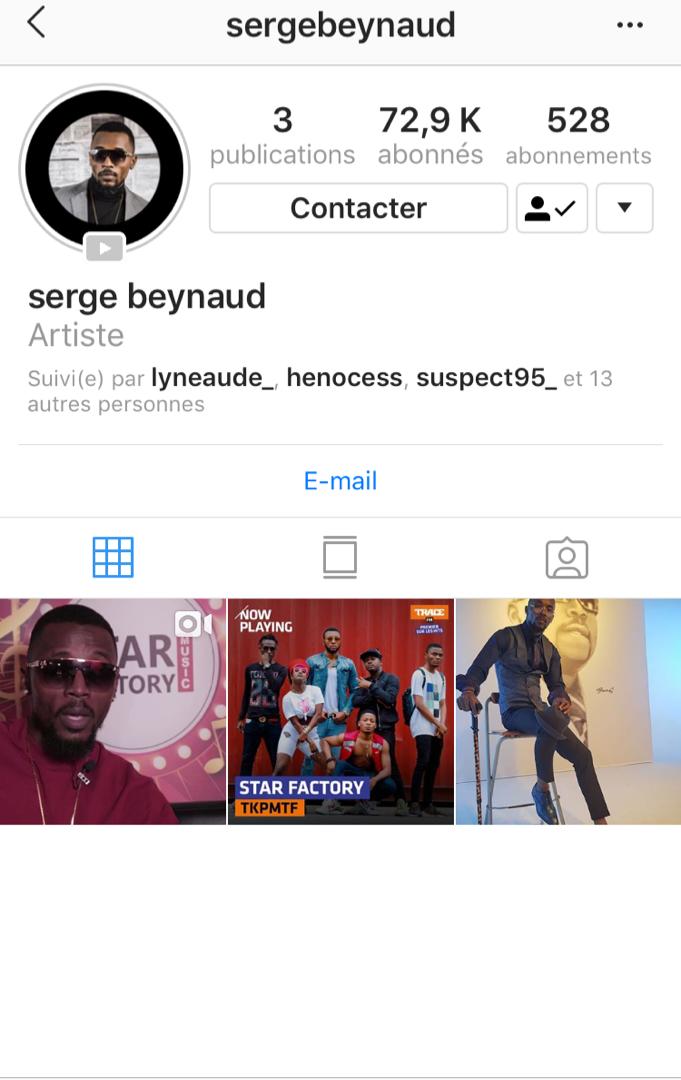
Task: Tap the E-mail link
Action: pos(340,481)
